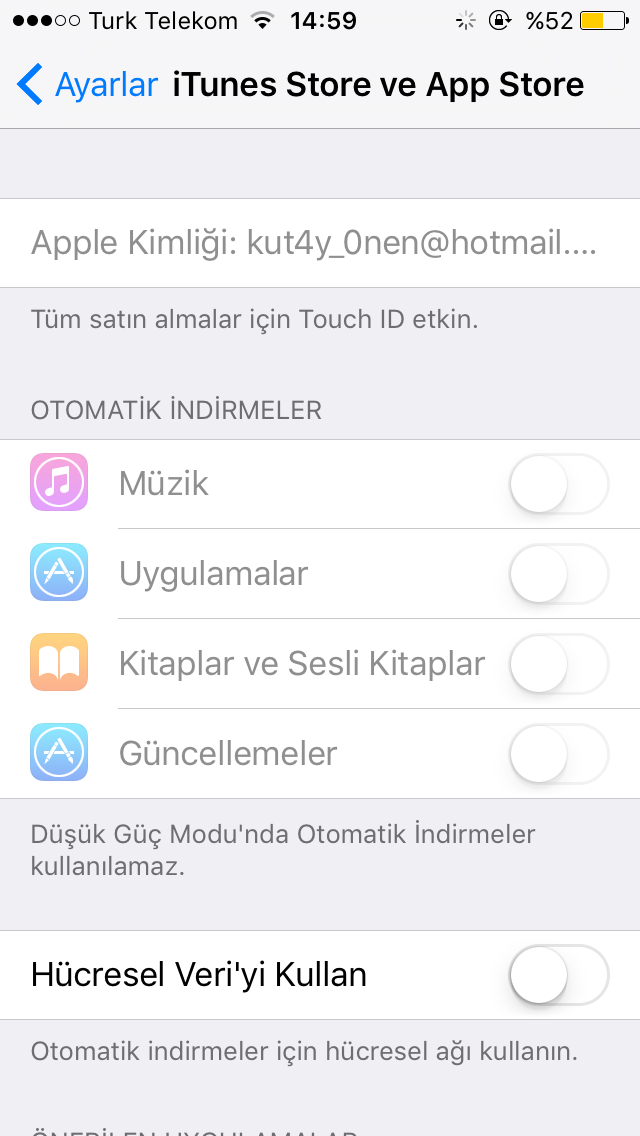
Task: Toggle Müzik automatic downloads
Action: pyautogui.click(x=559, y=484)
